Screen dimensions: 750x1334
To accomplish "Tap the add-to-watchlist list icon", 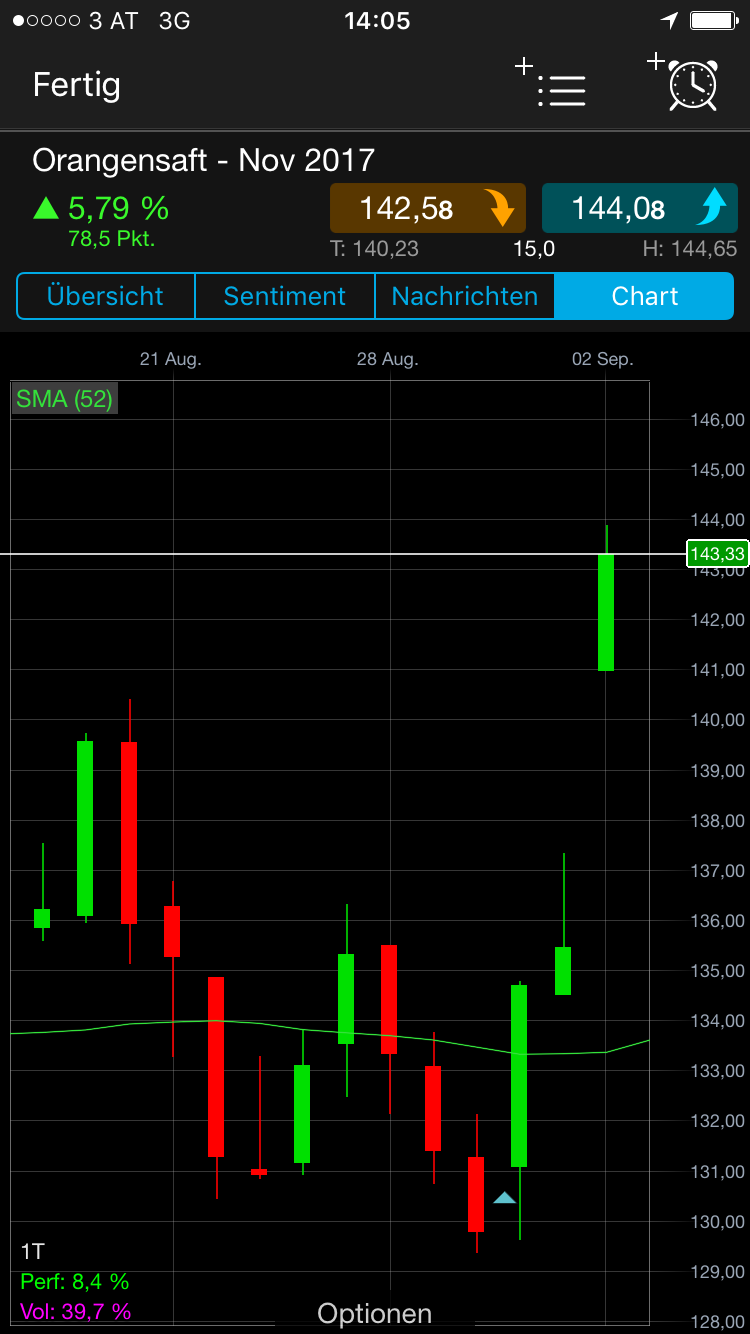I will [x=563, y=91].
